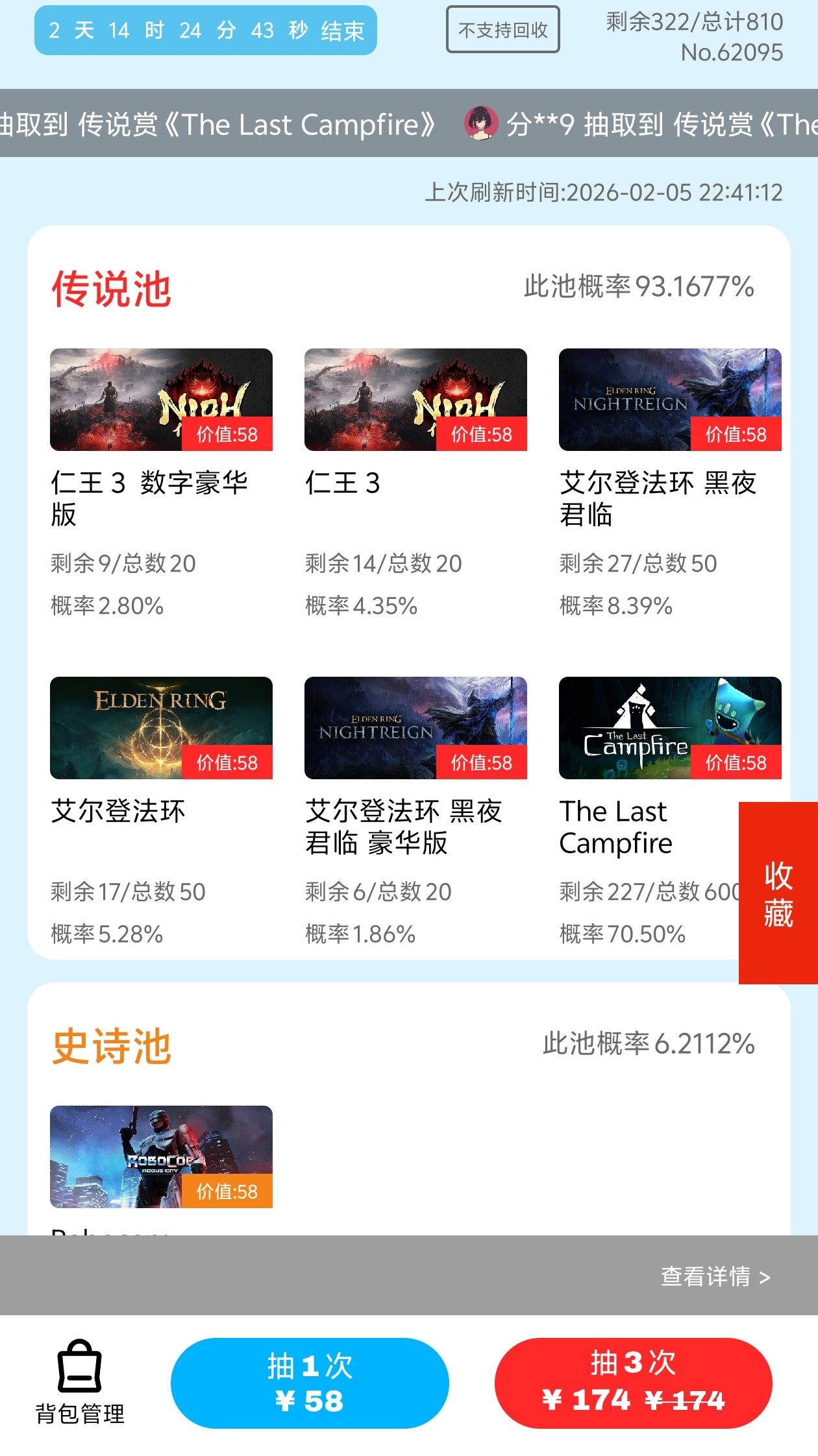Open 背包管理 backpack management

pos(80,1382)
